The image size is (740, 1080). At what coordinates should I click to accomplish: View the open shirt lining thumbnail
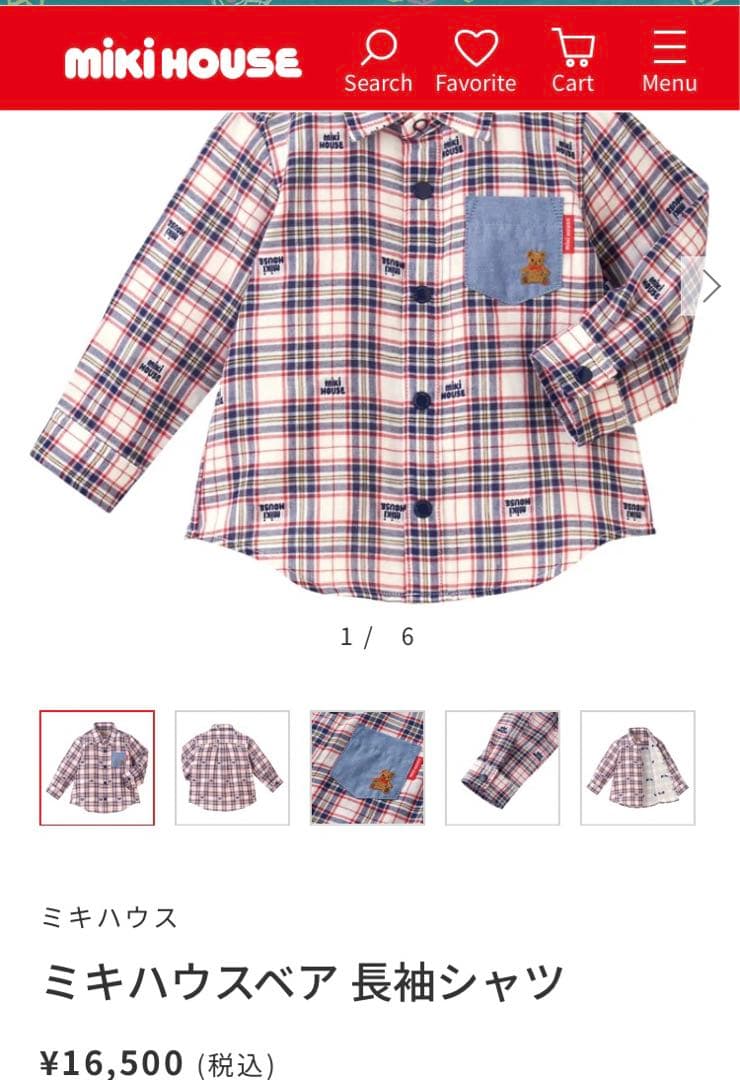(x=637, y=768)
